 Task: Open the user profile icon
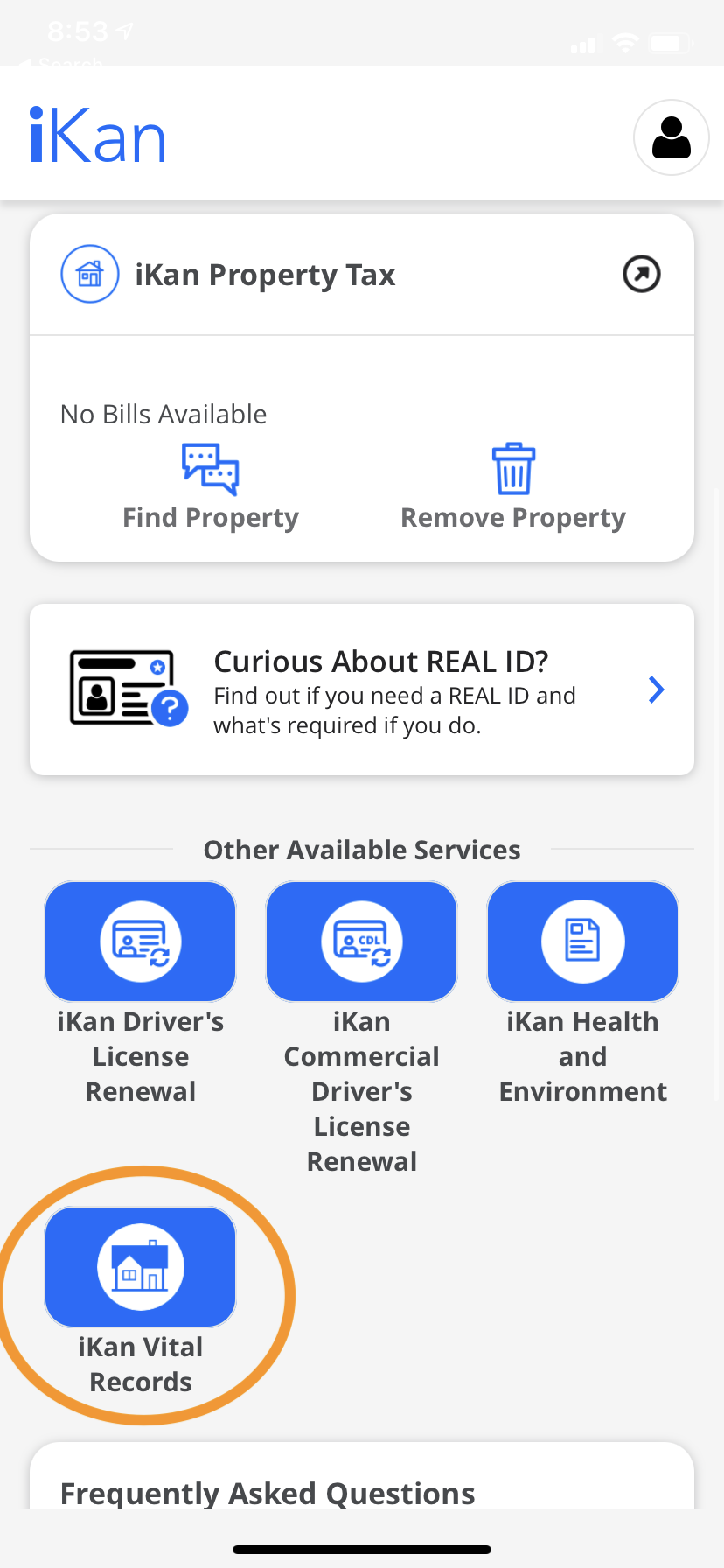(x=671, y=137)
